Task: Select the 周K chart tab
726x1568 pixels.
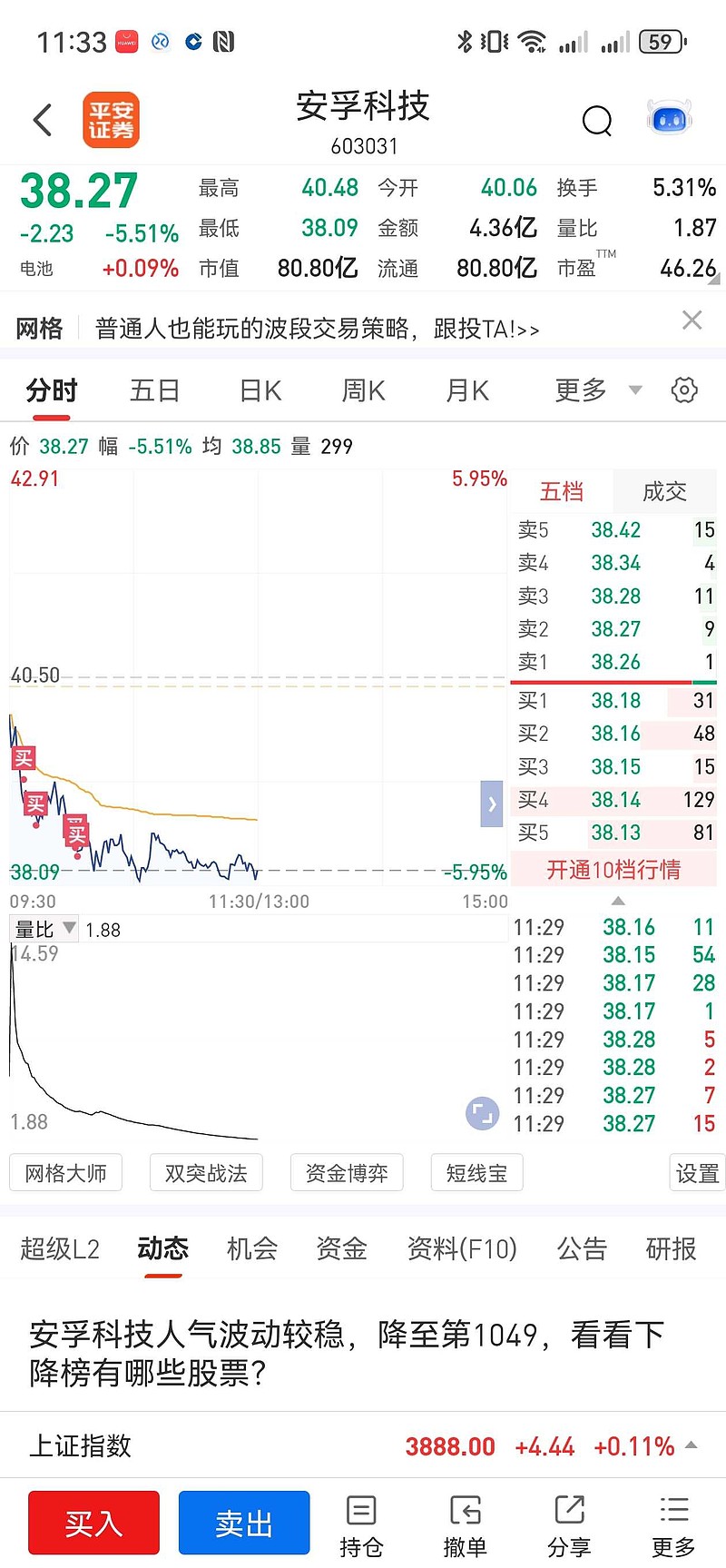Action: [363, 390]
